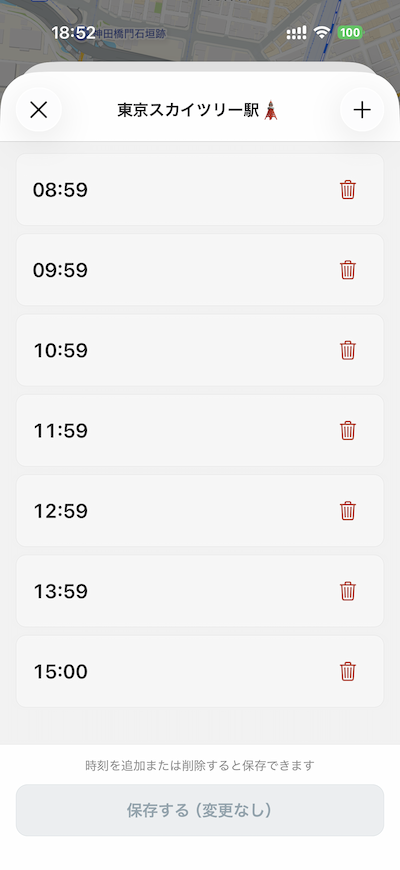Delete the 11:59 entry
The width and height of the screenshot is (400, 870).
point(348,431)
